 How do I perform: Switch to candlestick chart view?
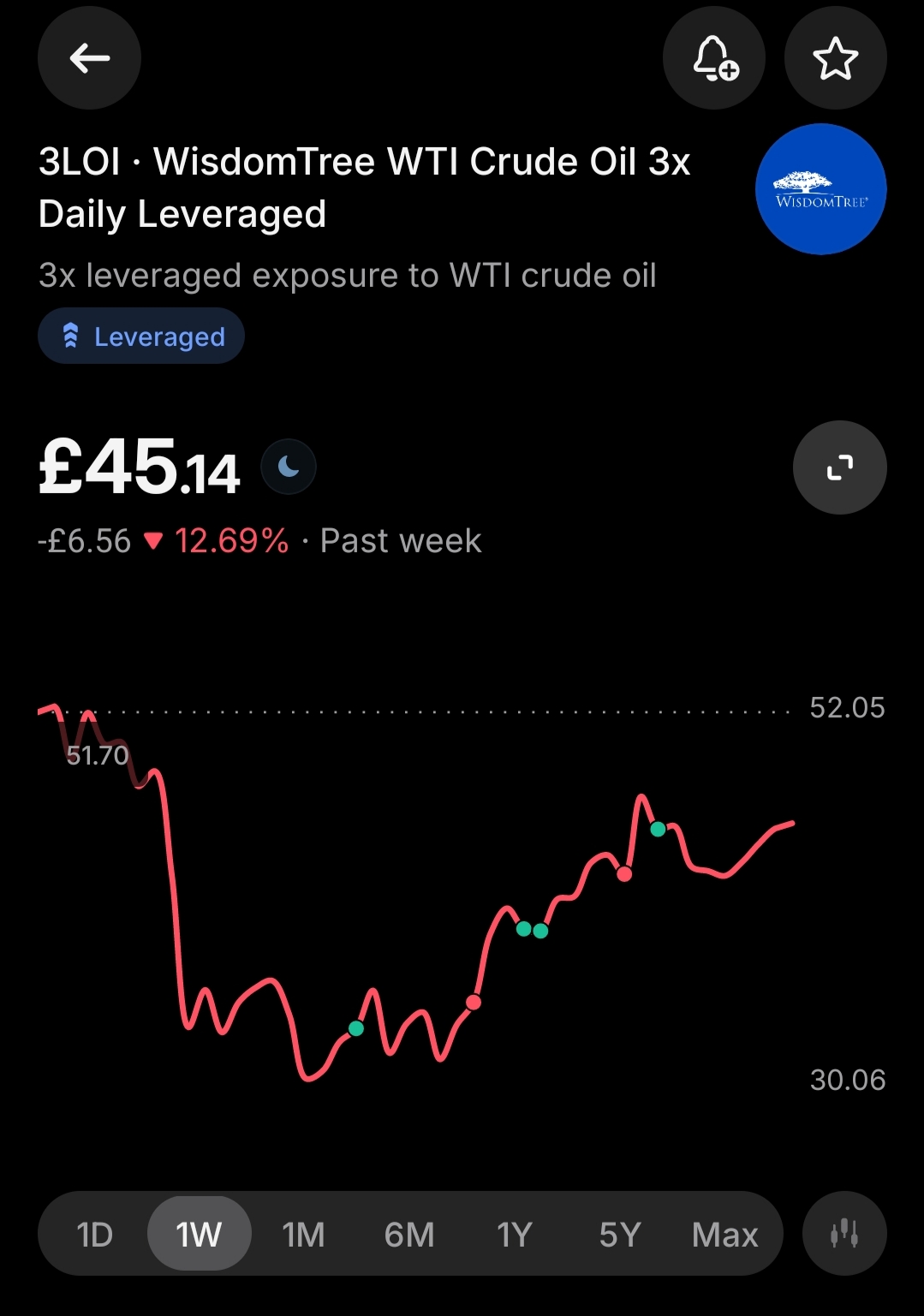click(844, 1234)
